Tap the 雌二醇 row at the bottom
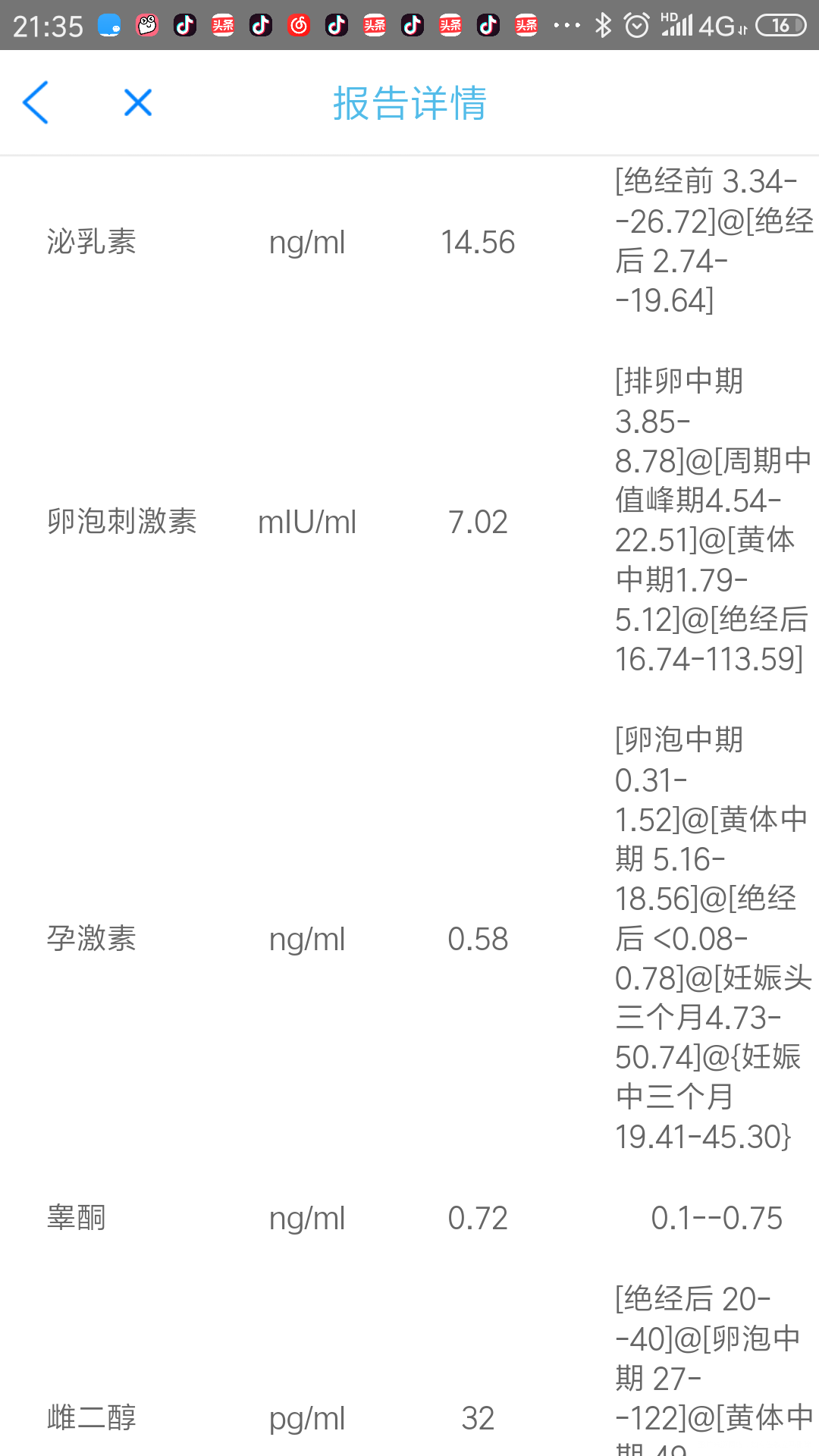The height and width of the screenshot is (1456, 819). (93, 1418)
